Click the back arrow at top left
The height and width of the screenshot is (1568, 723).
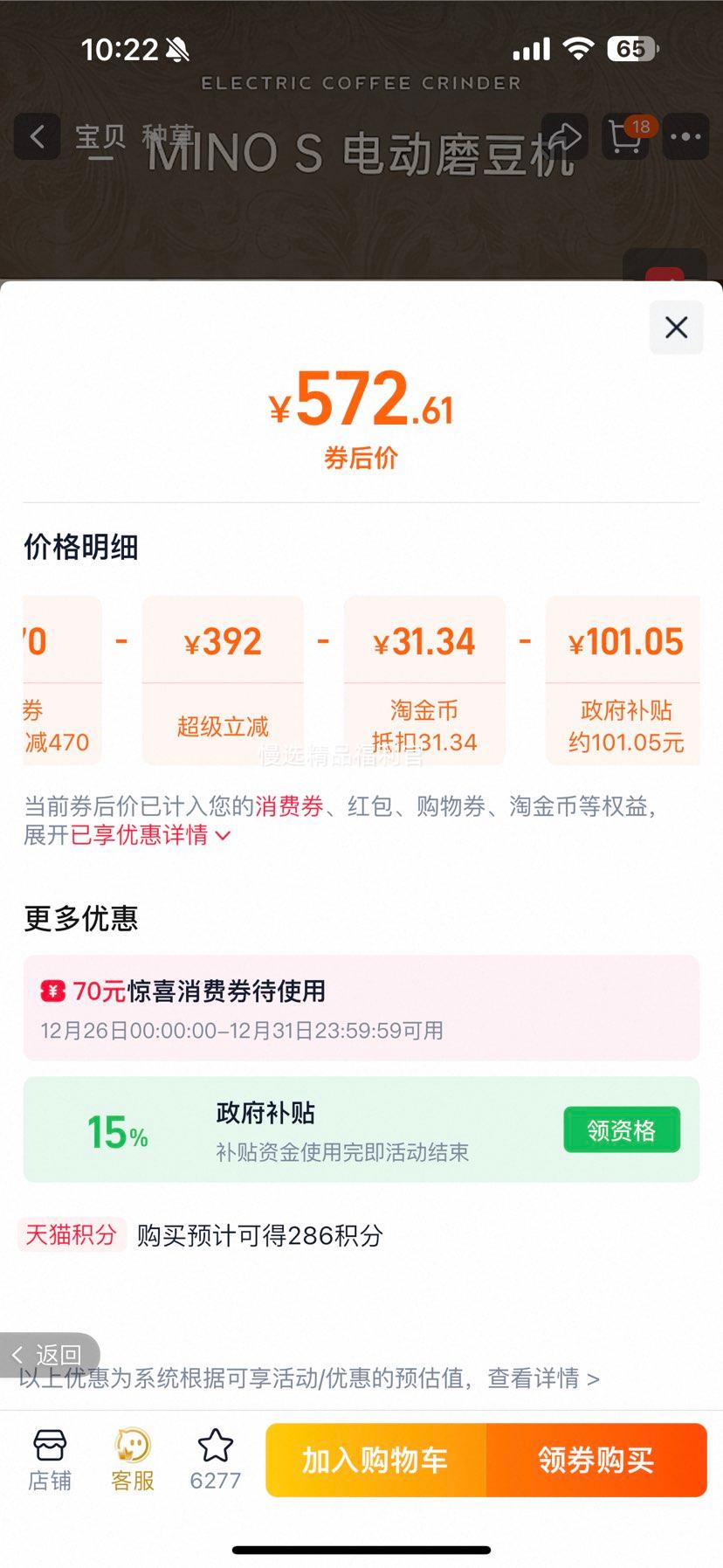pos(37,137)
